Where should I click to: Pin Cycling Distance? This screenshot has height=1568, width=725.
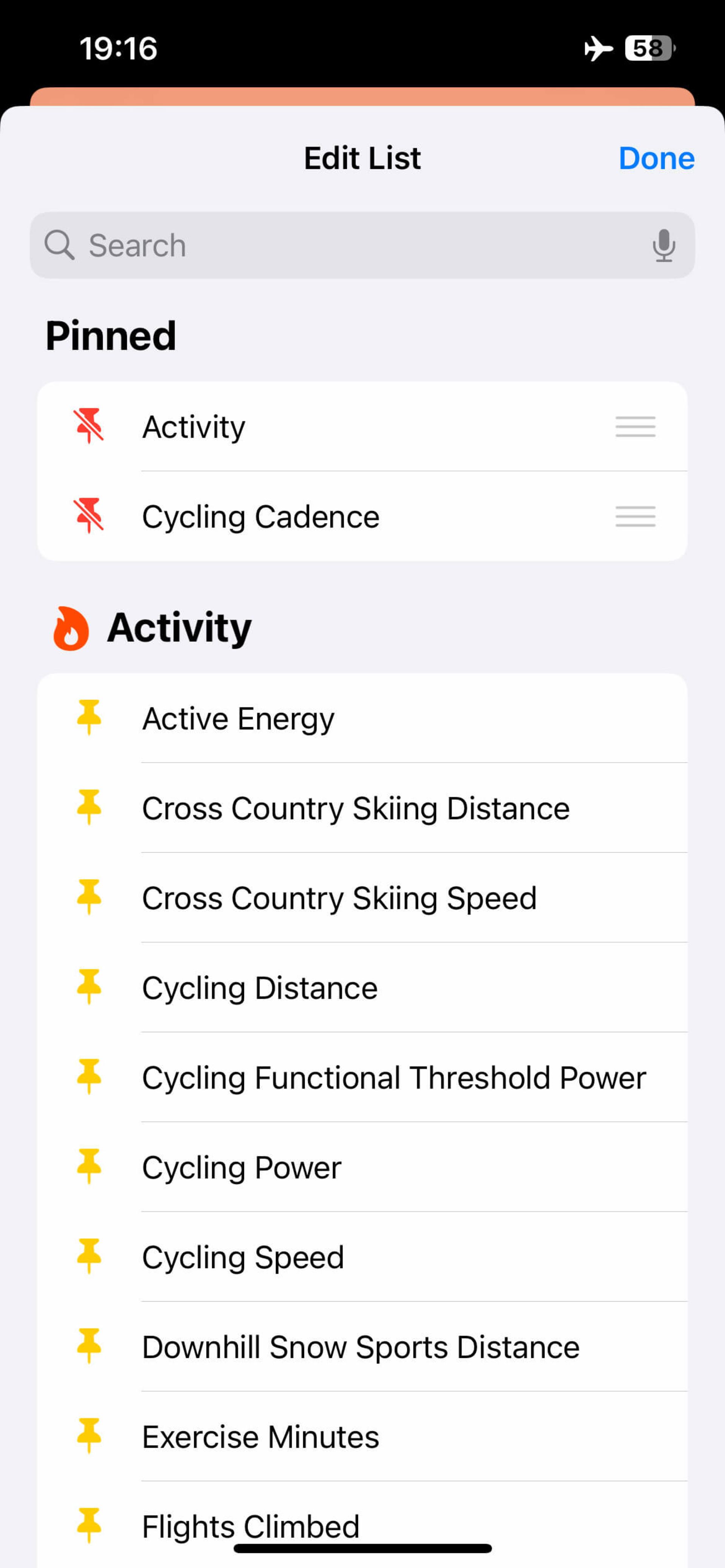click(89, 987)
